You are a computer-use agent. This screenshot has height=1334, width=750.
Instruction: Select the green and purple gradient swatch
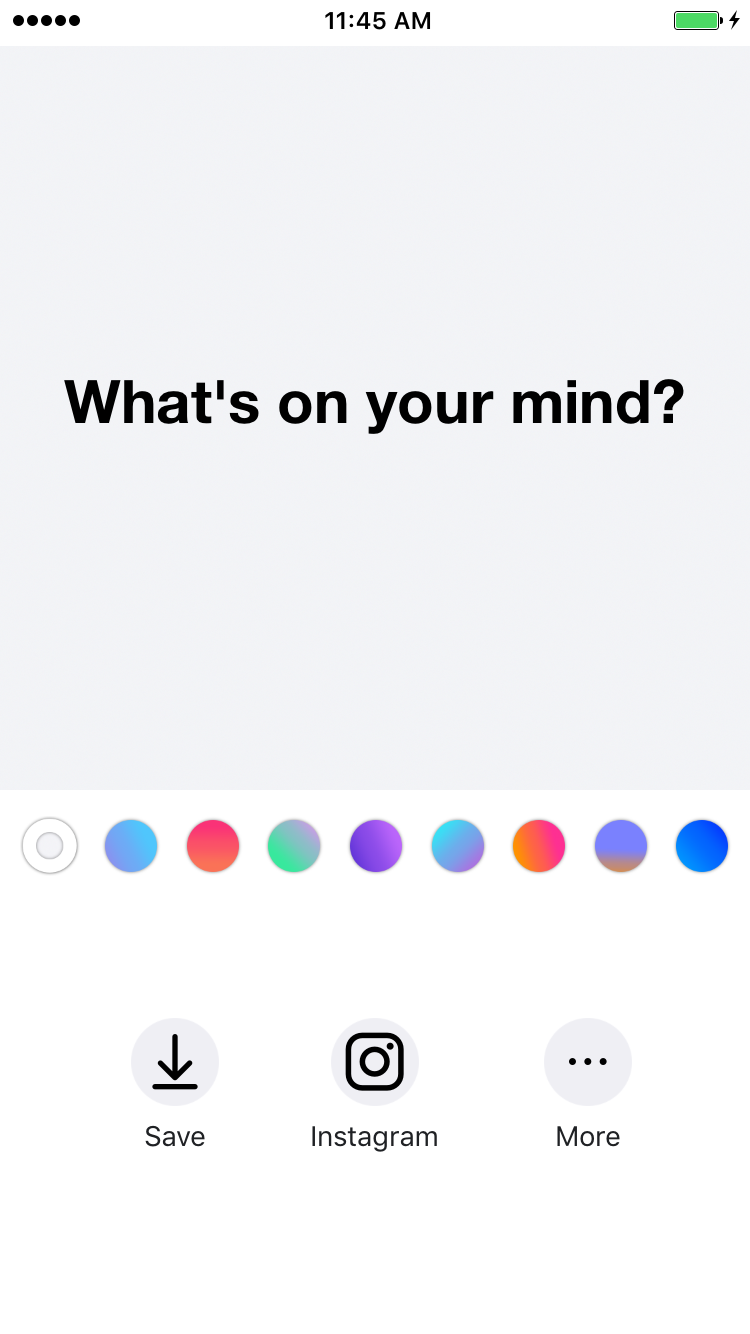point(294,846)
